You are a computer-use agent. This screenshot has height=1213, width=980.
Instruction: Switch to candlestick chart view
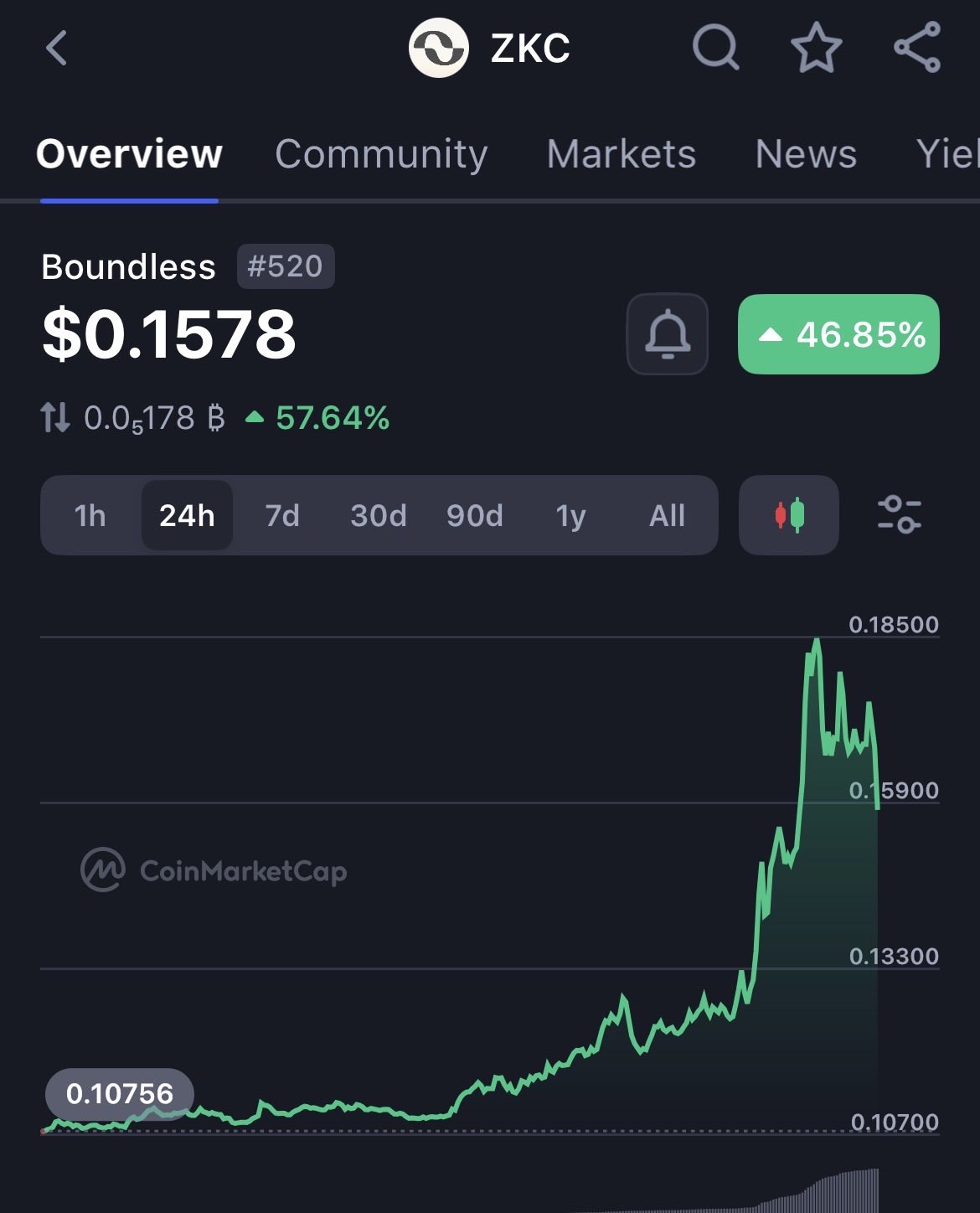788,515
